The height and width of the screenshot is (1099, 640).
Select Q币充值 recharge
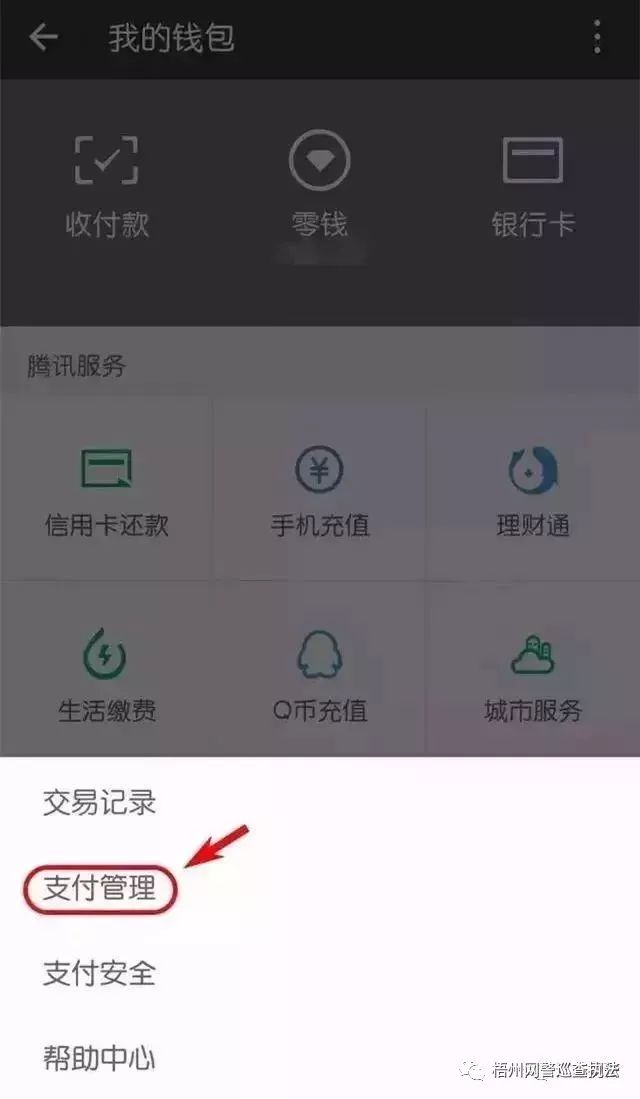click(319, 675)
